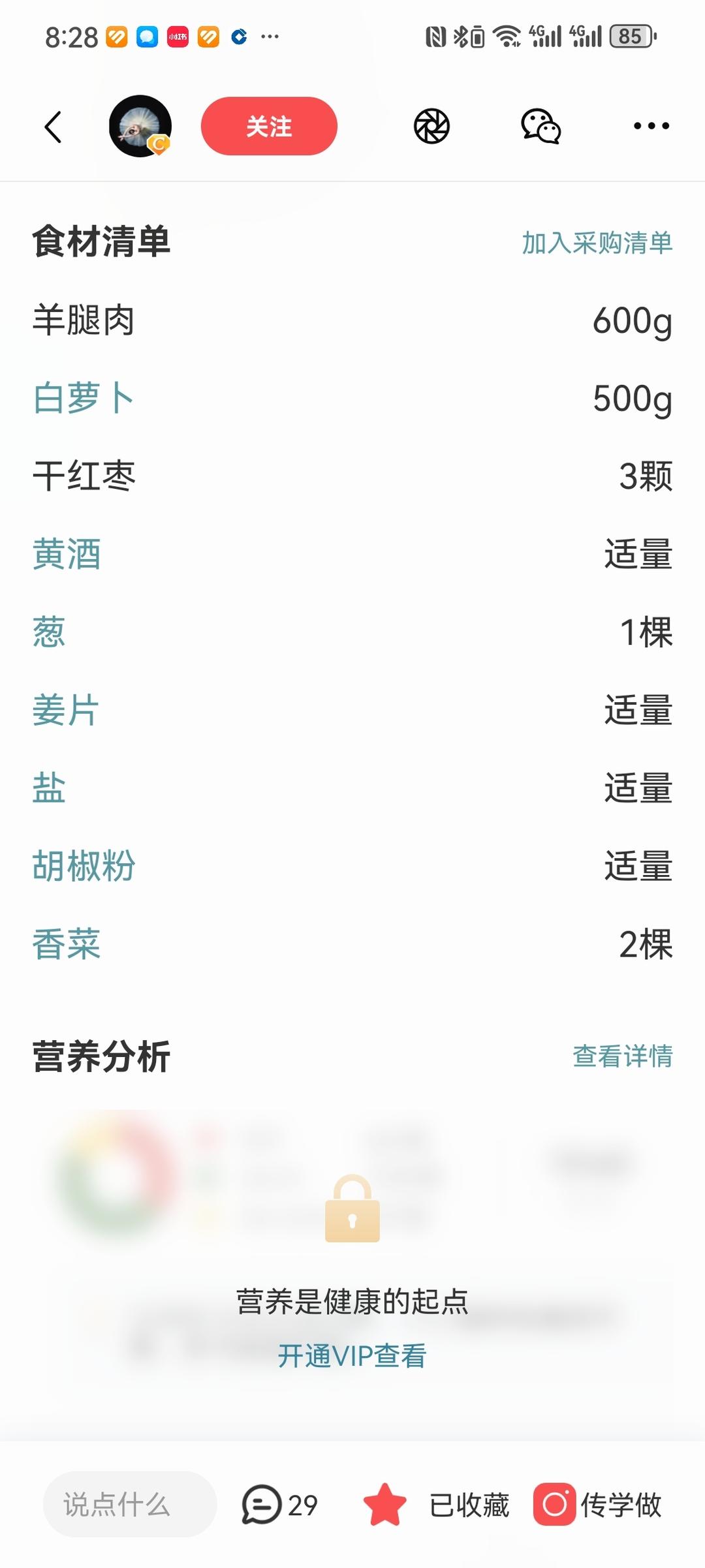This screenshot has width=705, height=1568.
Task: Share recipe via the WeChat icon
Action: click(x=540, y=126)
